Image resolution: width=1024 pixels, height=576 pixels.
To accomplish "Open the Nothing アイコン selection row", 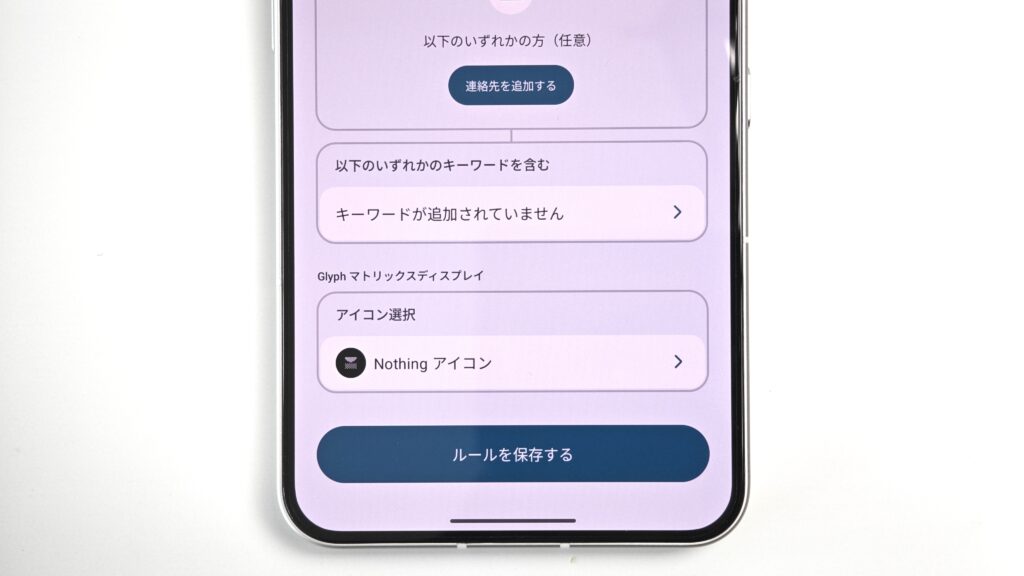I will tap(511, 362).
